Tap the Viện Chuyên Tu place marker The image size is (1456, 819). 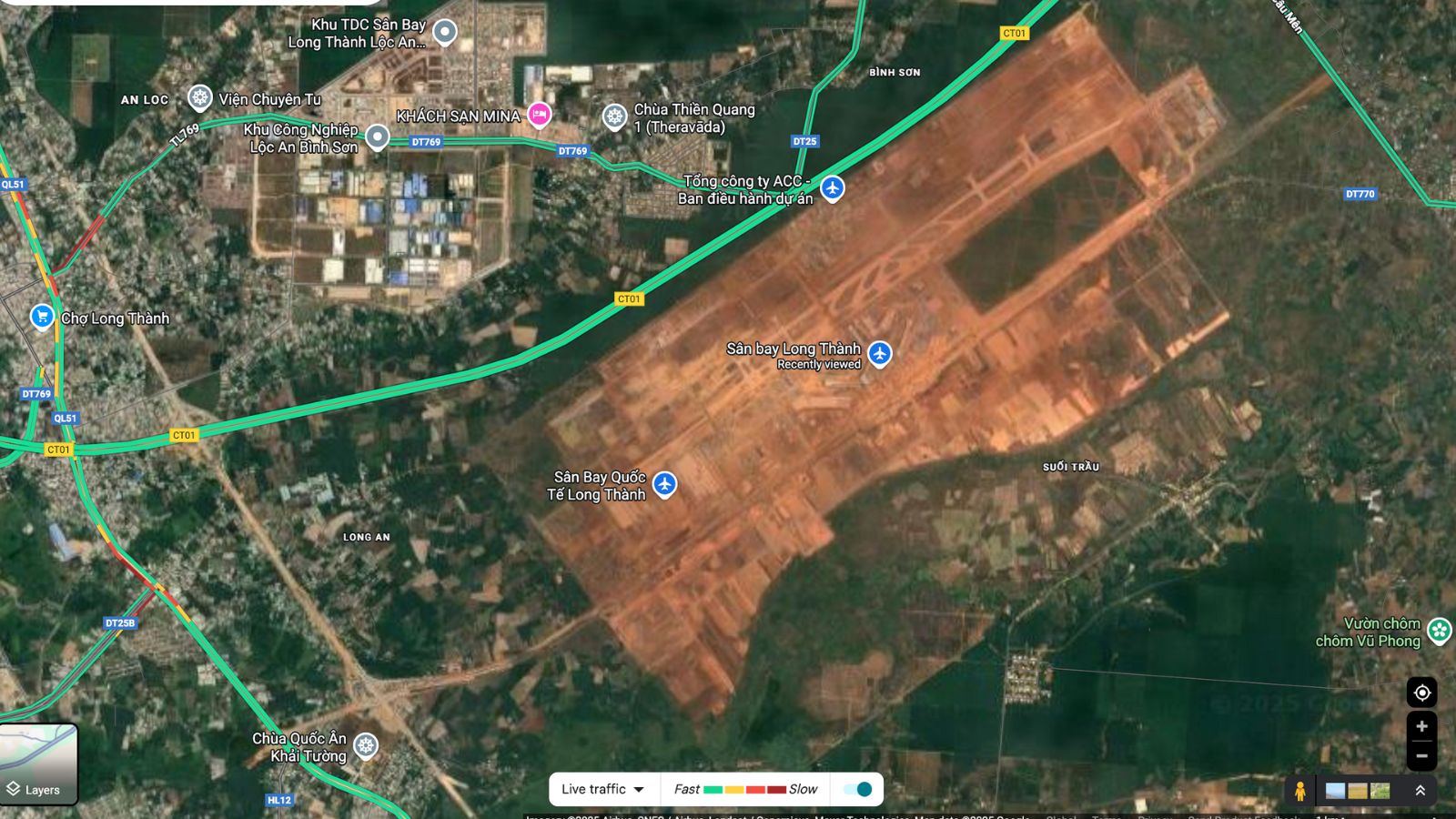pyautogui.click(x=199, y=97)
